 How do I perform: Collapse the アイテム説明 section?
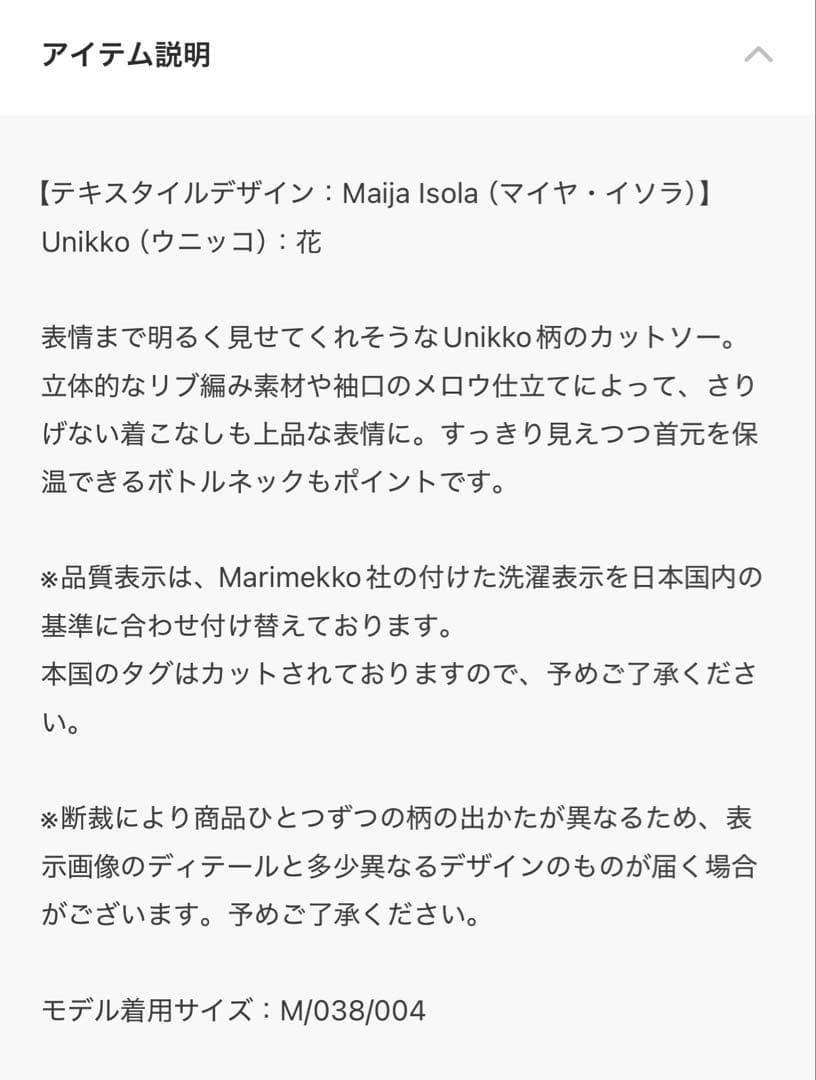coord(758,55)
